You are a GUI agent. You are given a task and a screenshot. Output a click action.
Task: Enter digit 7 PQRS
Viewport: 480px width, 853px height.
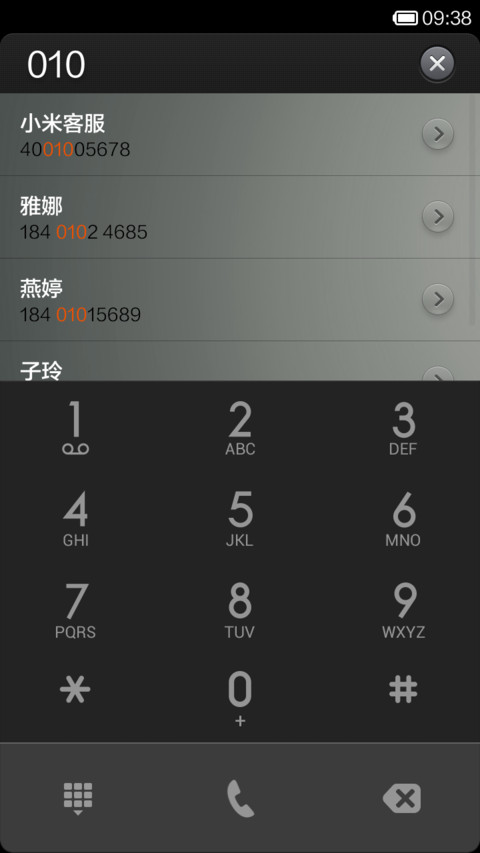click(x=75, y=610)
